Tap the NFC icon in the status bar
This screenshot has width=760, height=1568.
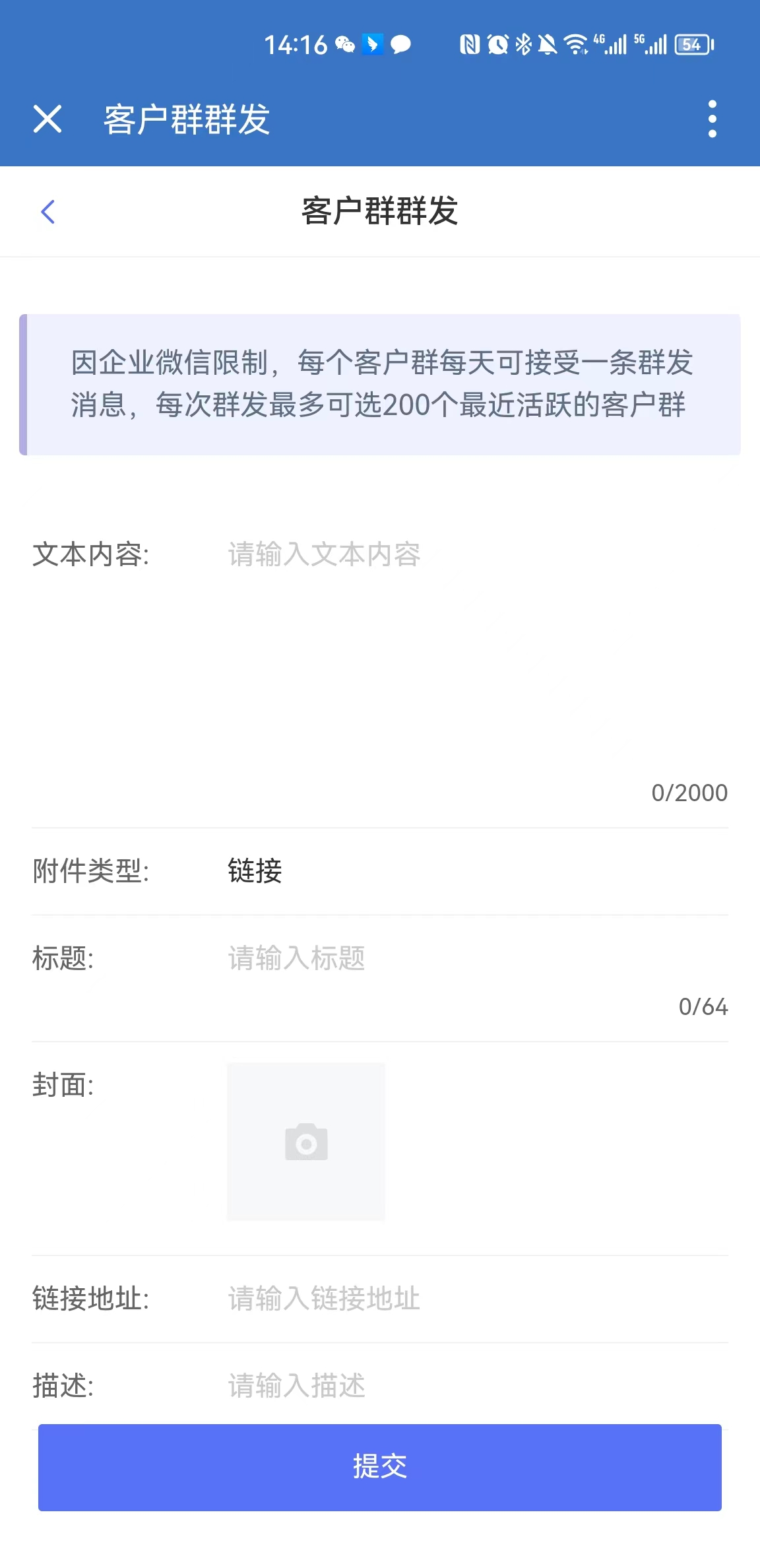point(470,43)
